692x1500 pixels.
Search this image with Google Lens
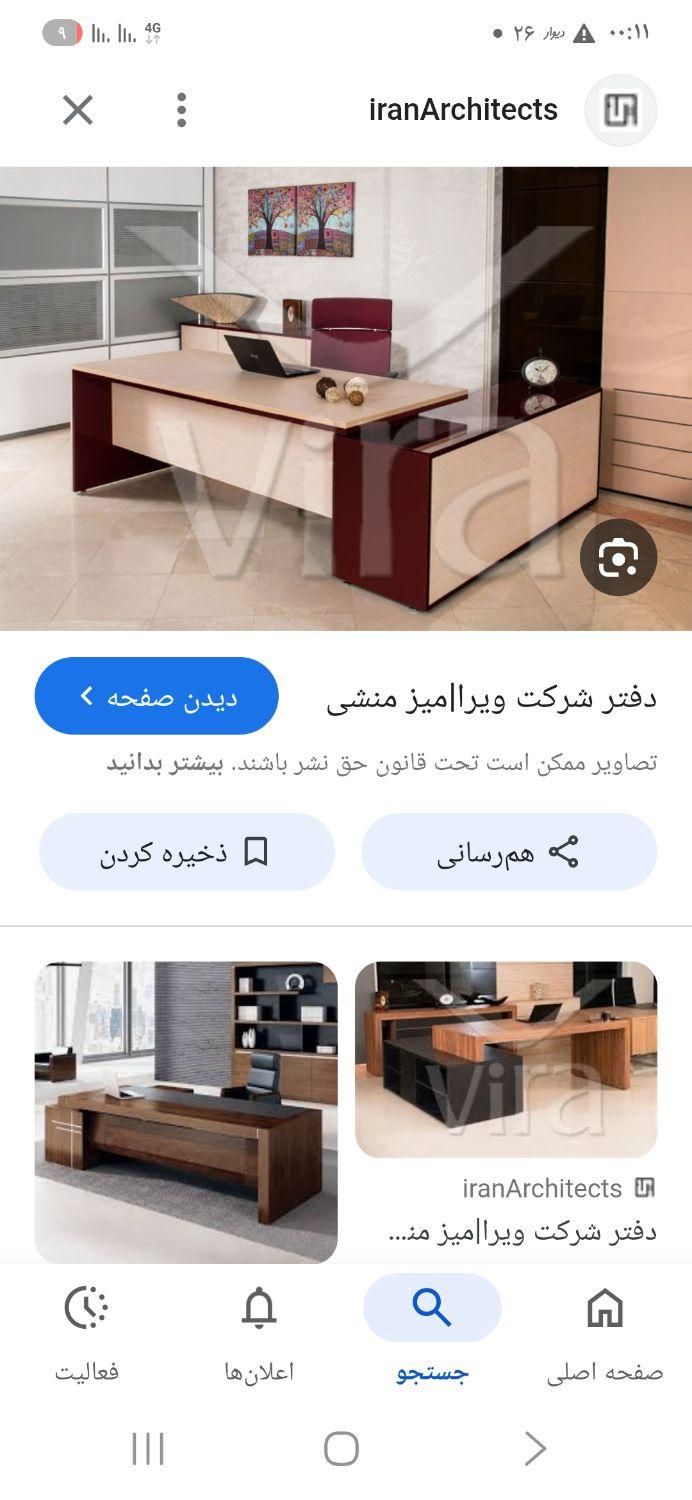click(x=618, y=558)
